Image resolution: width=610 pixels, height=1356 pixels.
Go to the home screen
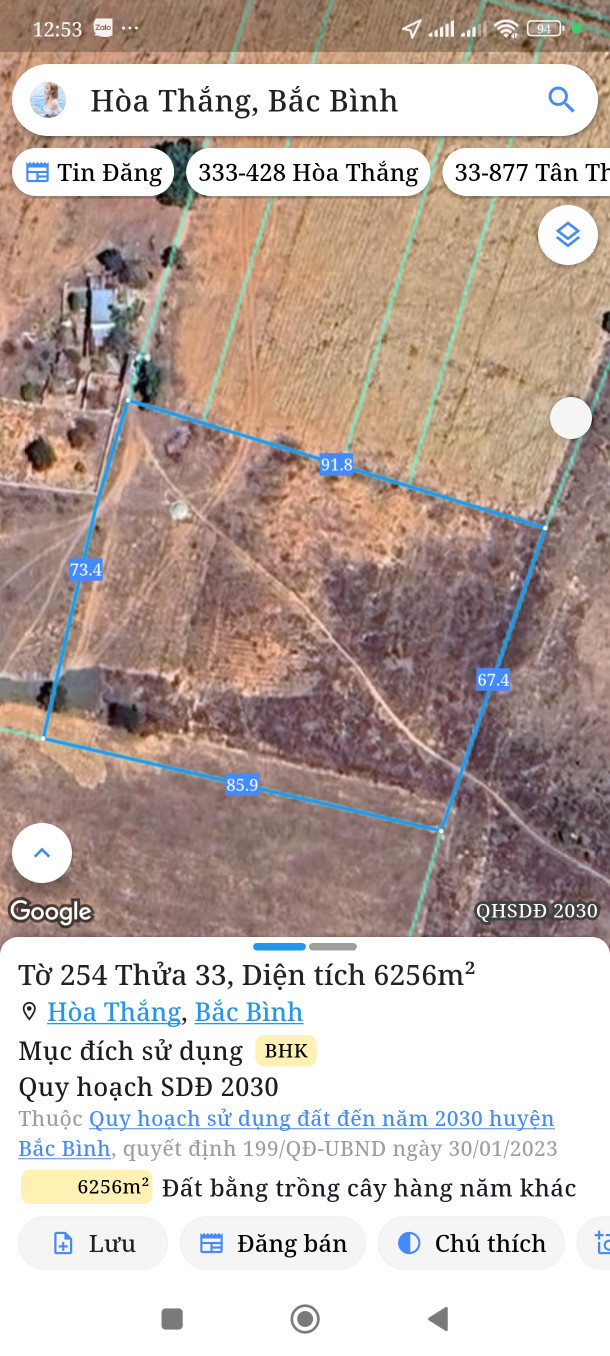click(305, 1319)
